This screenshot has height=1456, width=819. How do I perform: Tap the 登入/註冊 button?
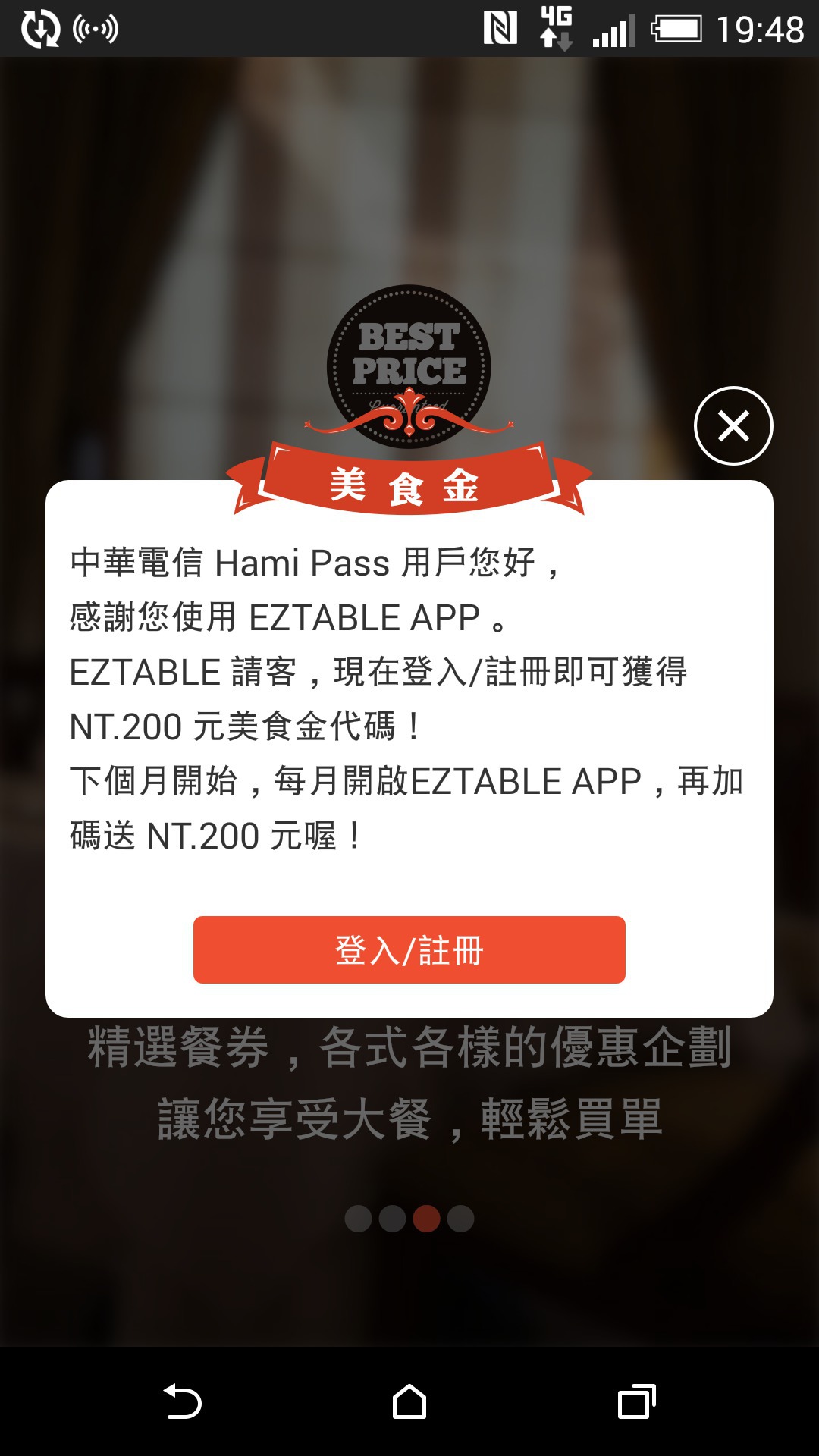(x=409, y=949)
